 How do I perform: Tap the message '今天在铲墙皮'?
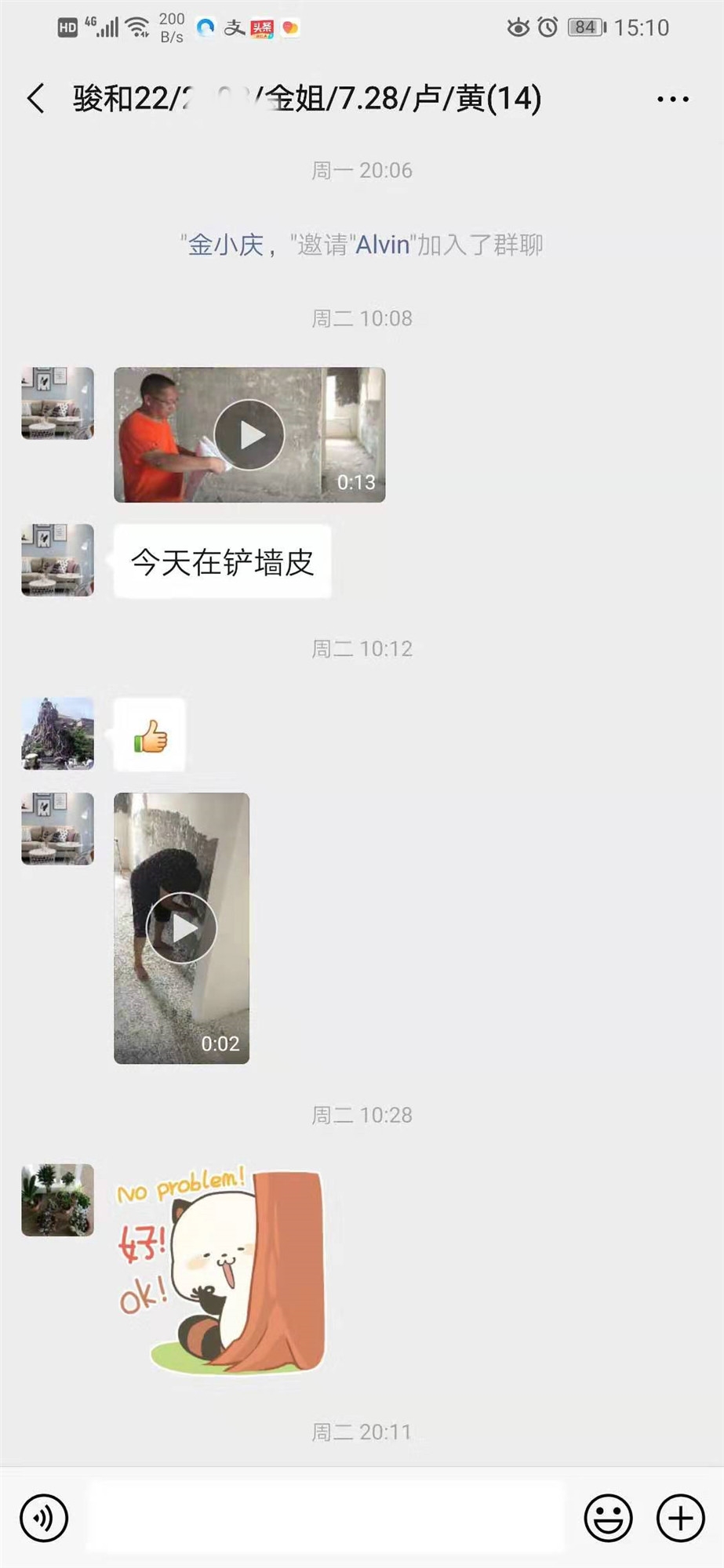pos(224,562)
